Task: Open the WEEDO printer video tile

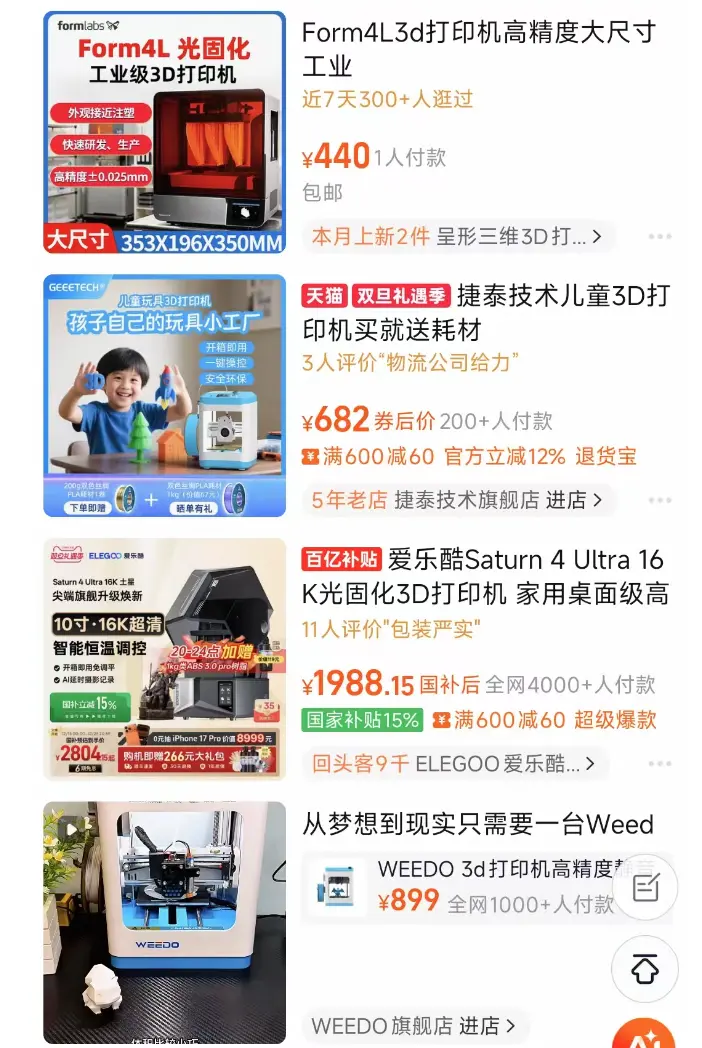Action: click(x=164, y=922)
